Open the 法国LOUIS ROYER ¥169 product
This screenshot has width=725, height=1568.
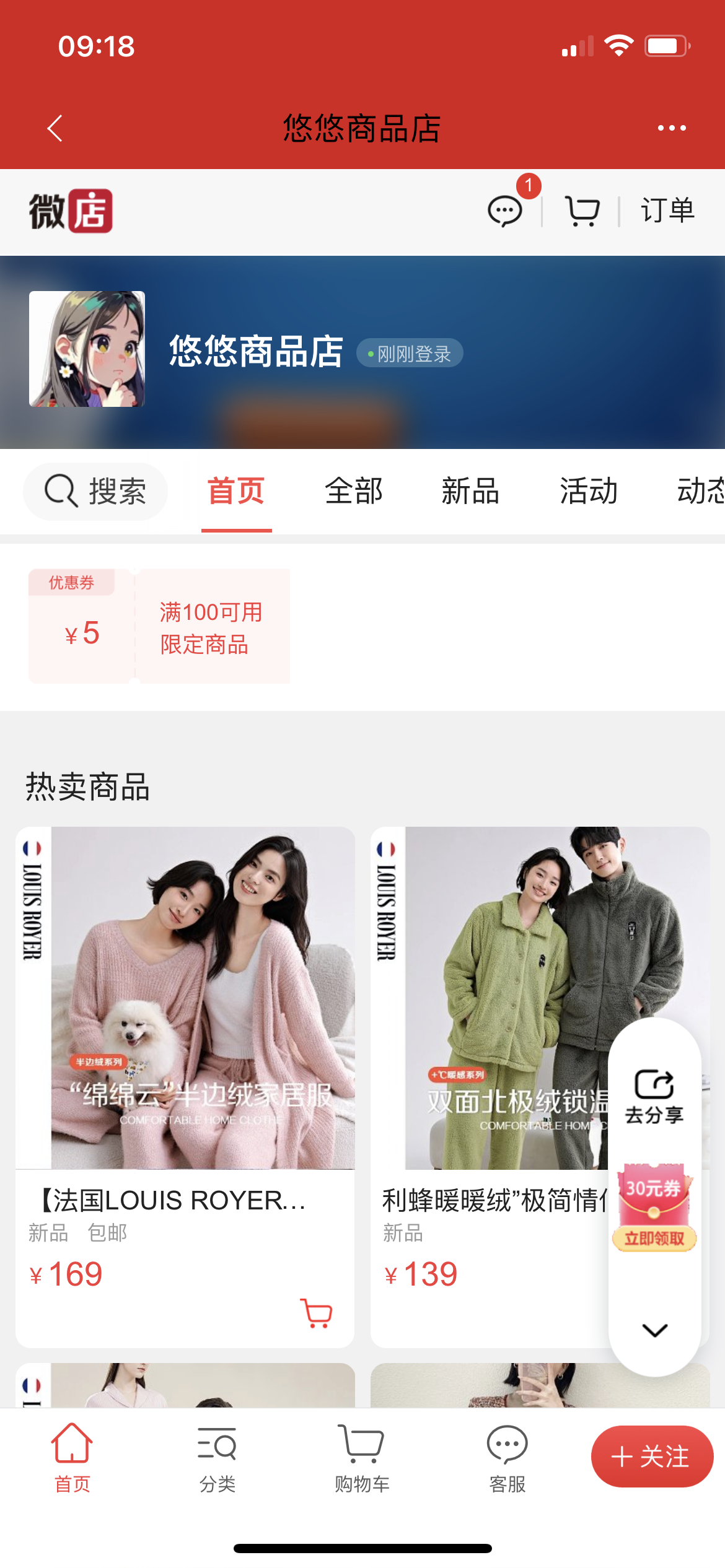tap(185, 1022)
